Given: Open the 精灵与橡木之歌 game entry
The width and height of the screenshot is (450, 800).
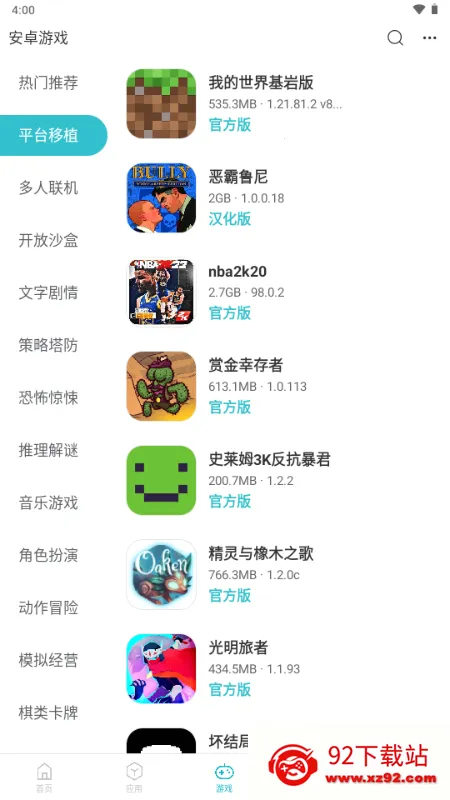Looking at the screenshot, I should (x=280, y=574).
